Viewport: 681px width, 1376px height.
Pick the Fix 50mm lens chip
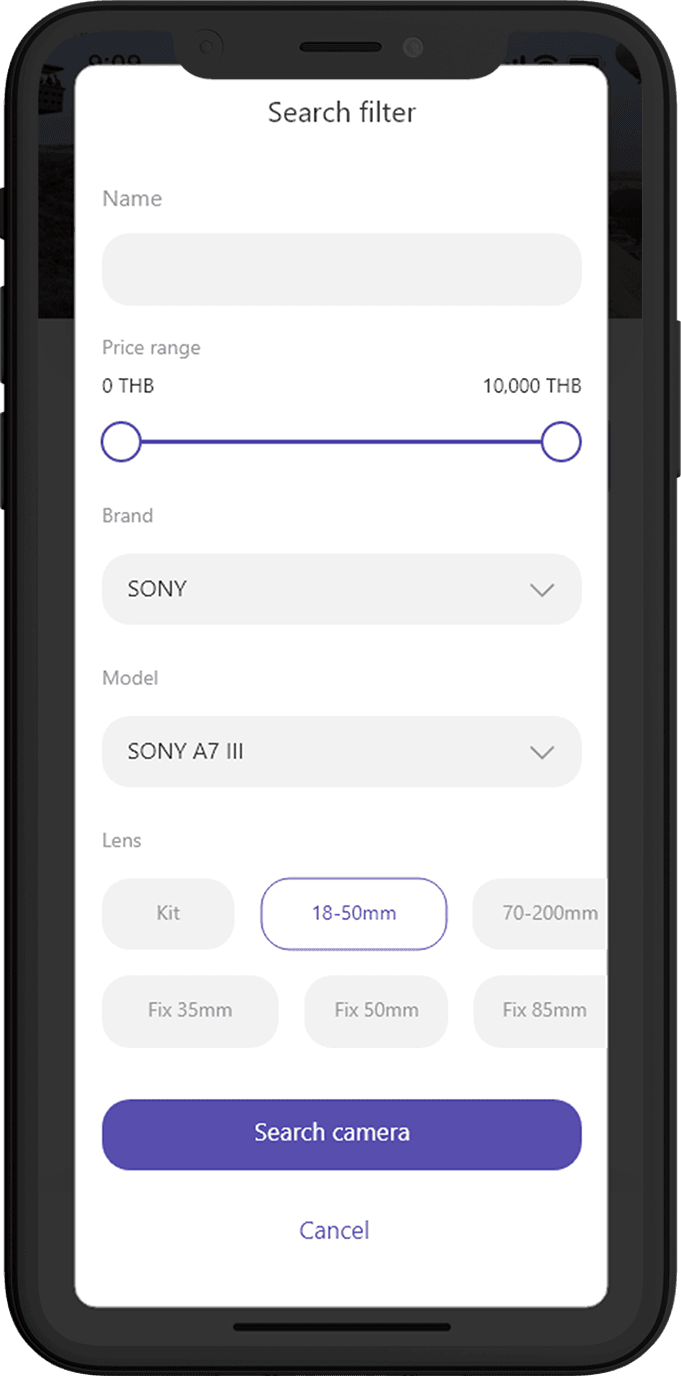376,1010
